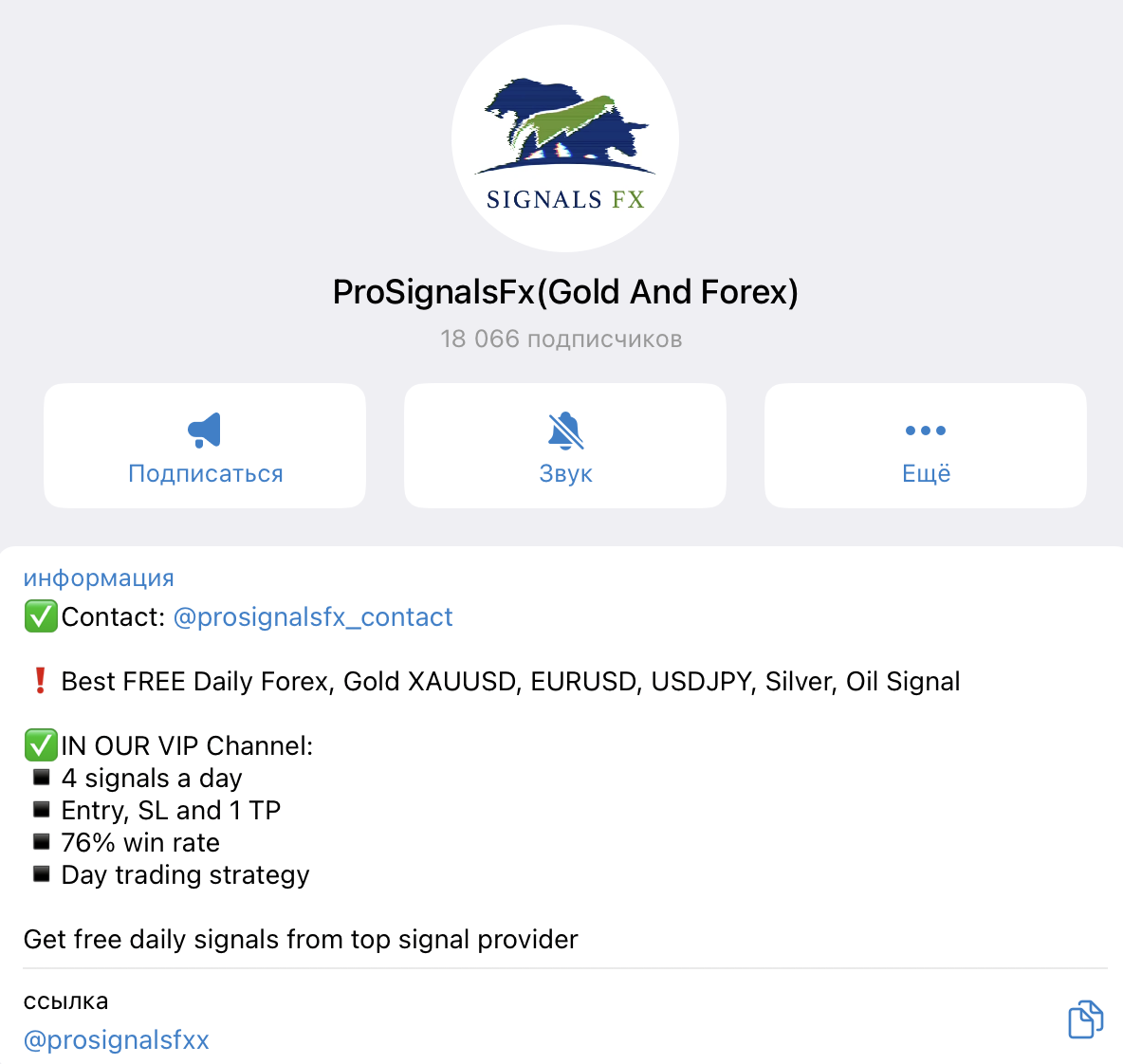
Task: Subscribe via the Подписаться button
Action: pyautogui.click(x=205, y=446)
